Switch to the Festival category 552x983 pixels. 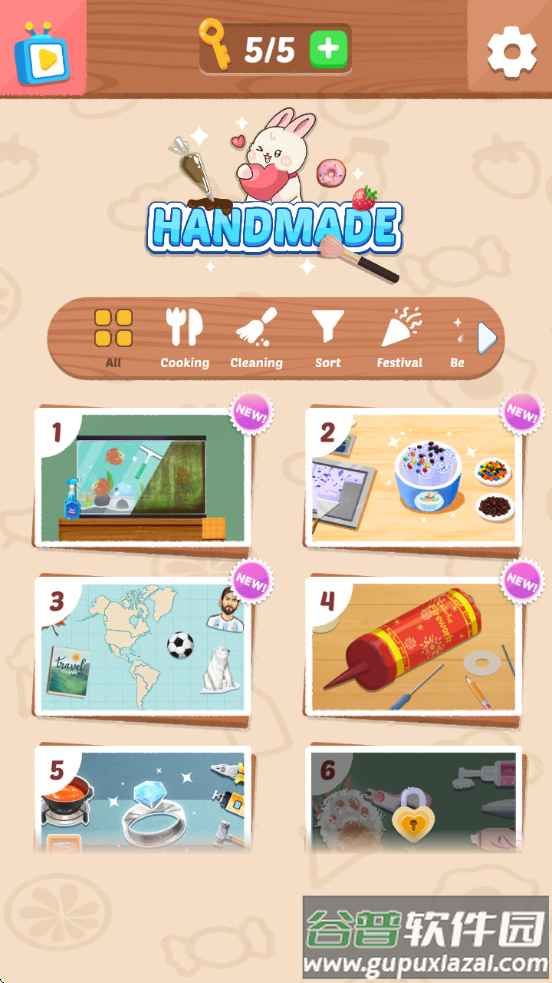[400, 338]
